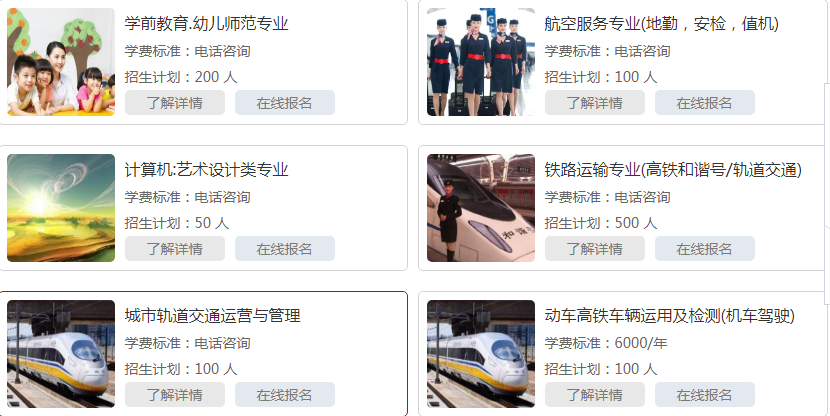
Task: Tap 在线报名 under 城市轨道交通运营与管理
Action: tap(284, 395)
